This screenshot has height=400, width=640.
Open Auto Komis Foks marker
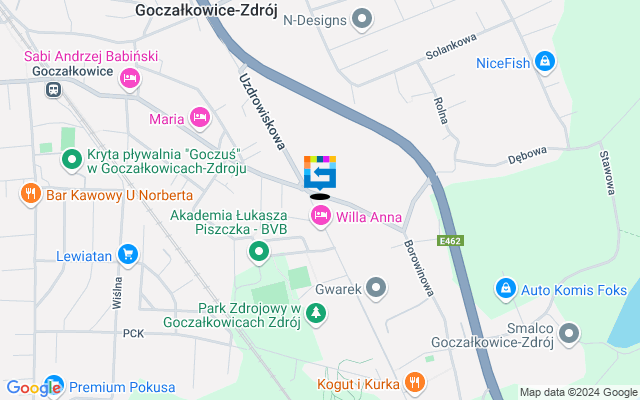tap(507, 289)
